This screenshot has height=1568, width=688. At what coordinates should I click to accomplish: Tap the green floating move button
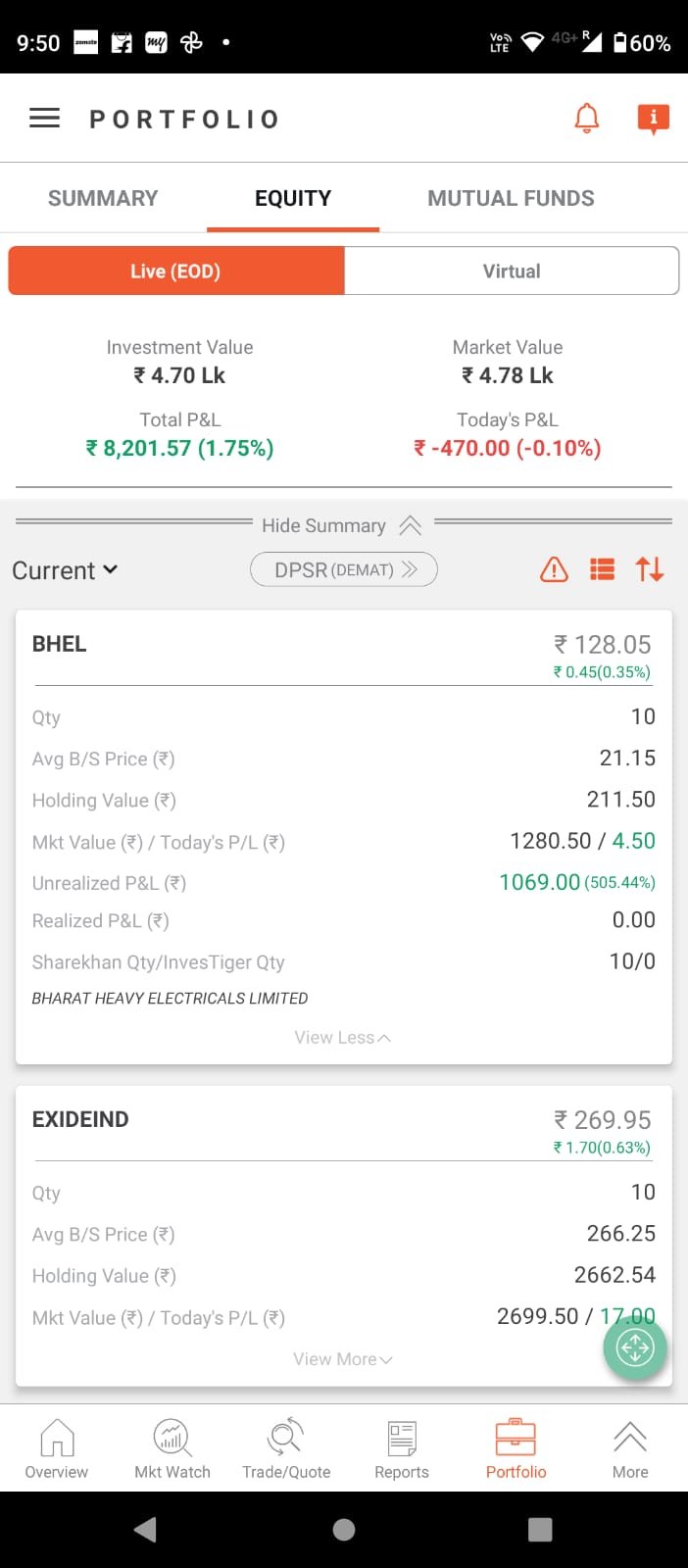click(x=634, y=1348)
